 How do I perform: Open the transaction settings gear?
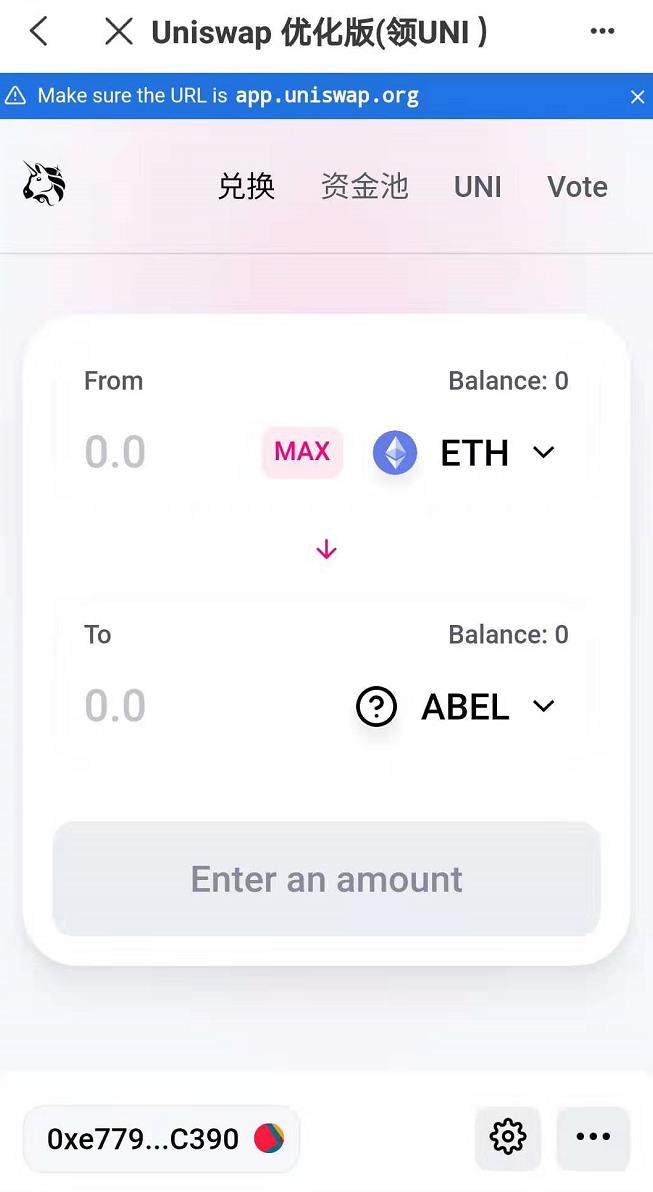pyautogui.click(x=508, y=1137)
